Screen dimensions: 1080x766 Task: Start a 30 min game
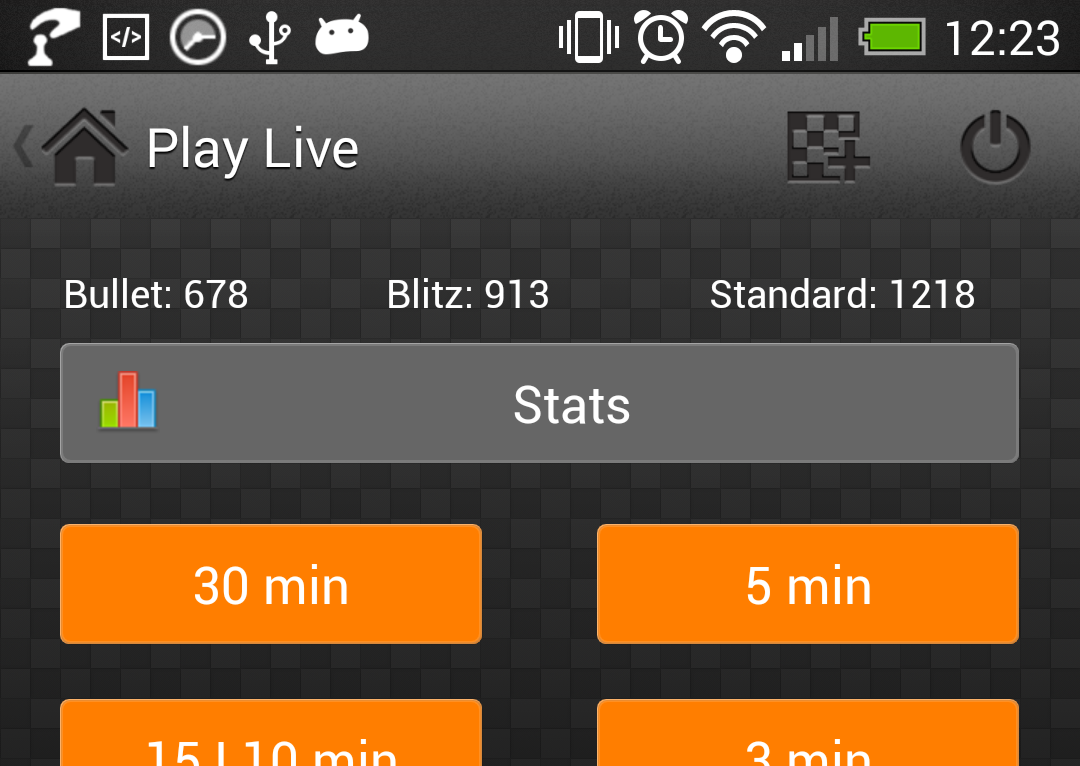271,584
